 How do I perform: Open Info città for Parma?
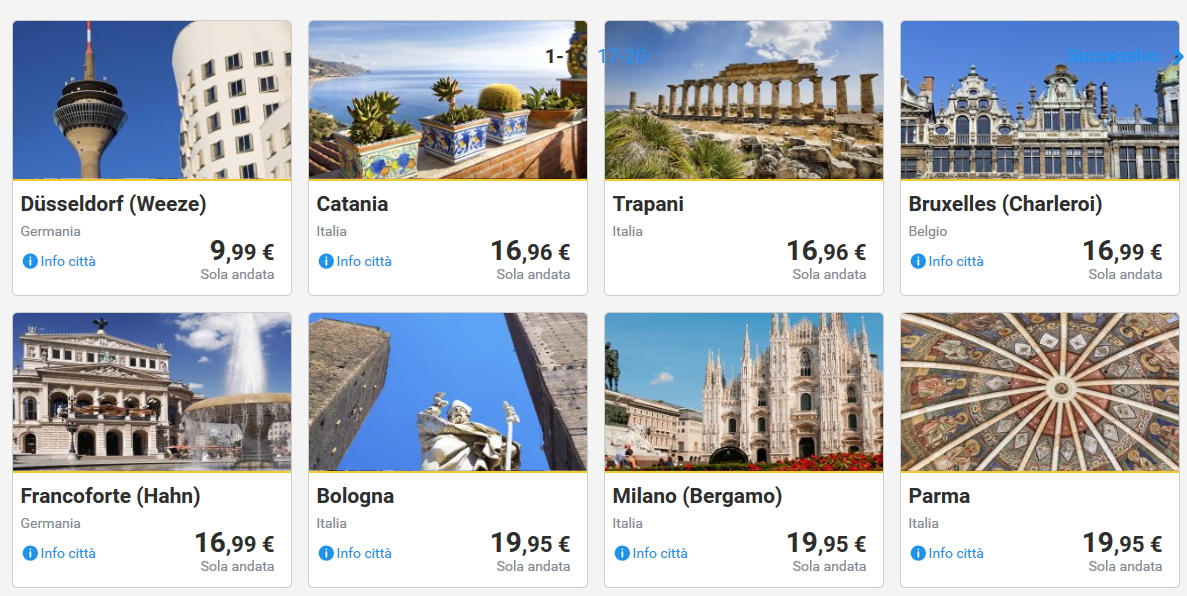click(948, 554)
